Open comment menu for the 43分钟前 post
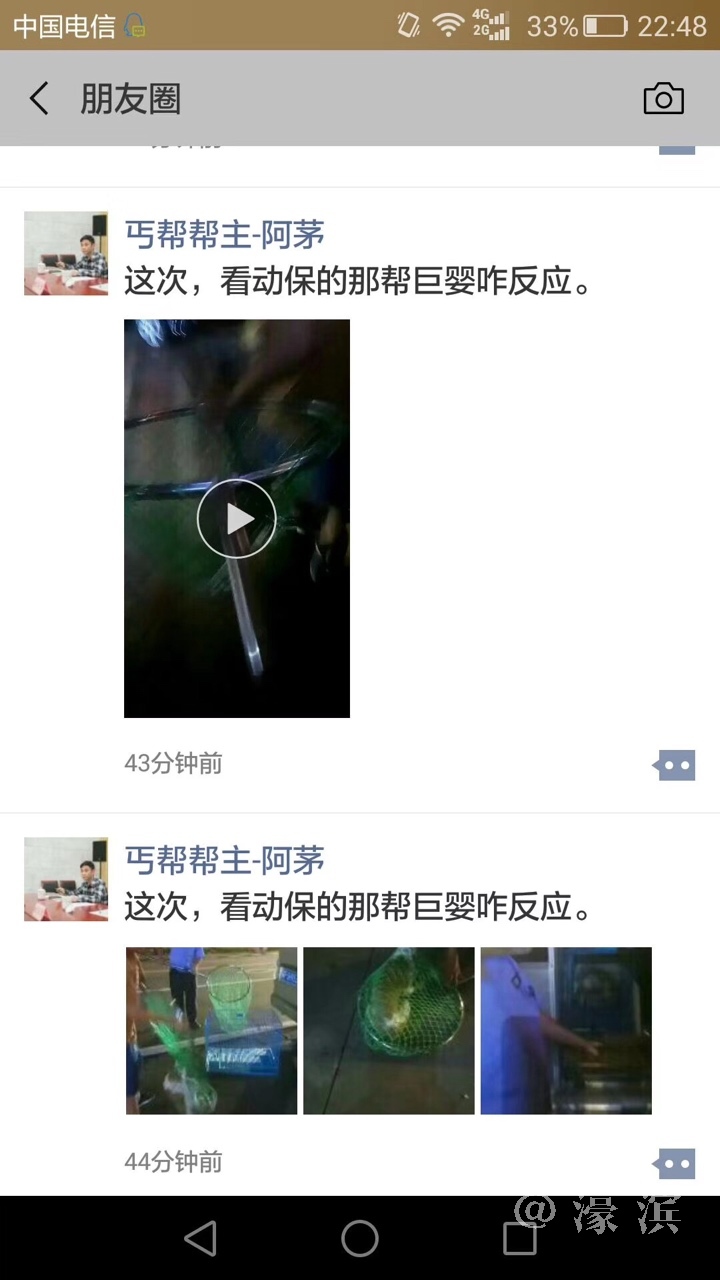 675,766
